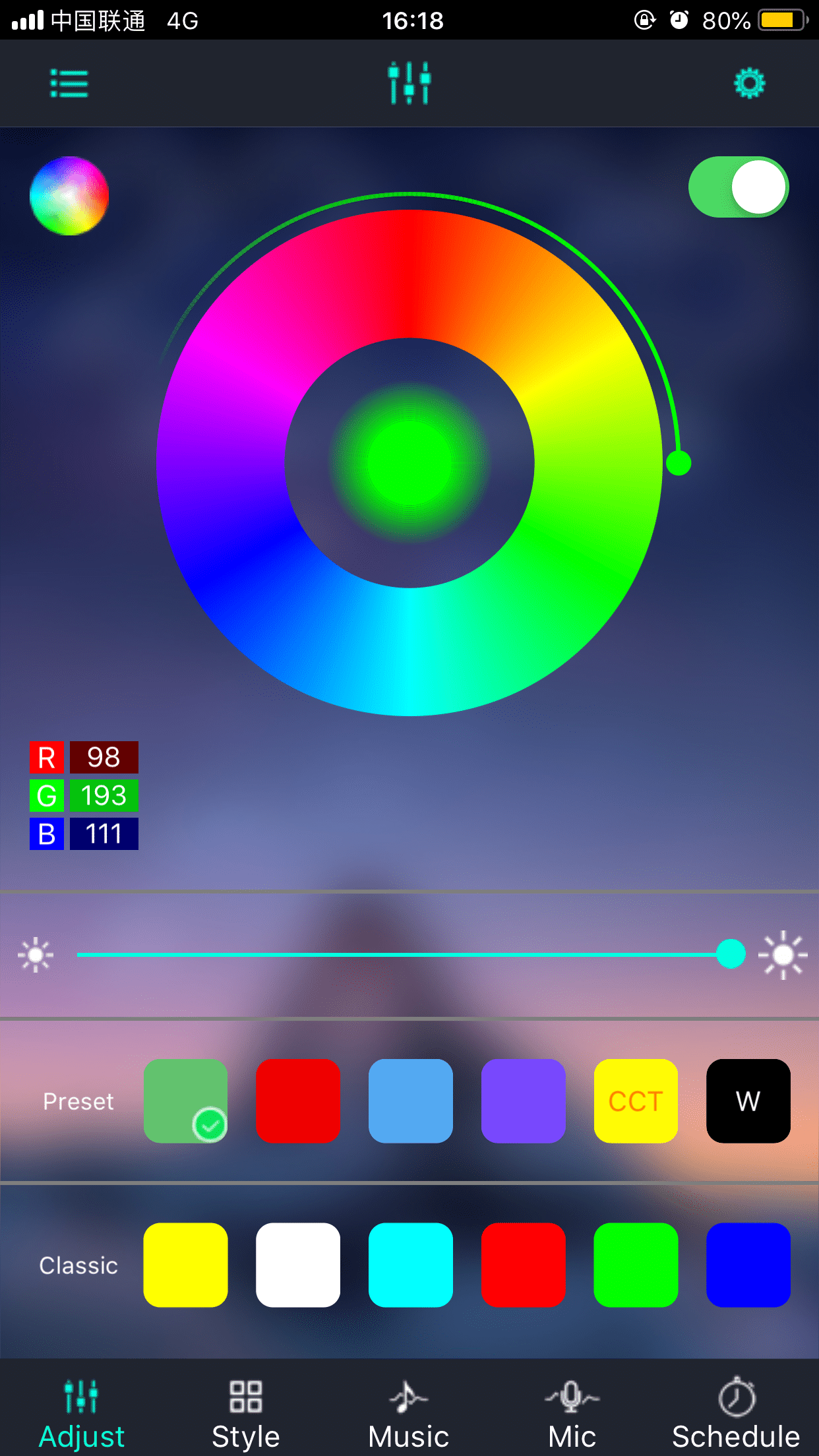Select the cyan Classic color swatch
The height and width of the screenshot is (1456, 819).
(410, 1264)
